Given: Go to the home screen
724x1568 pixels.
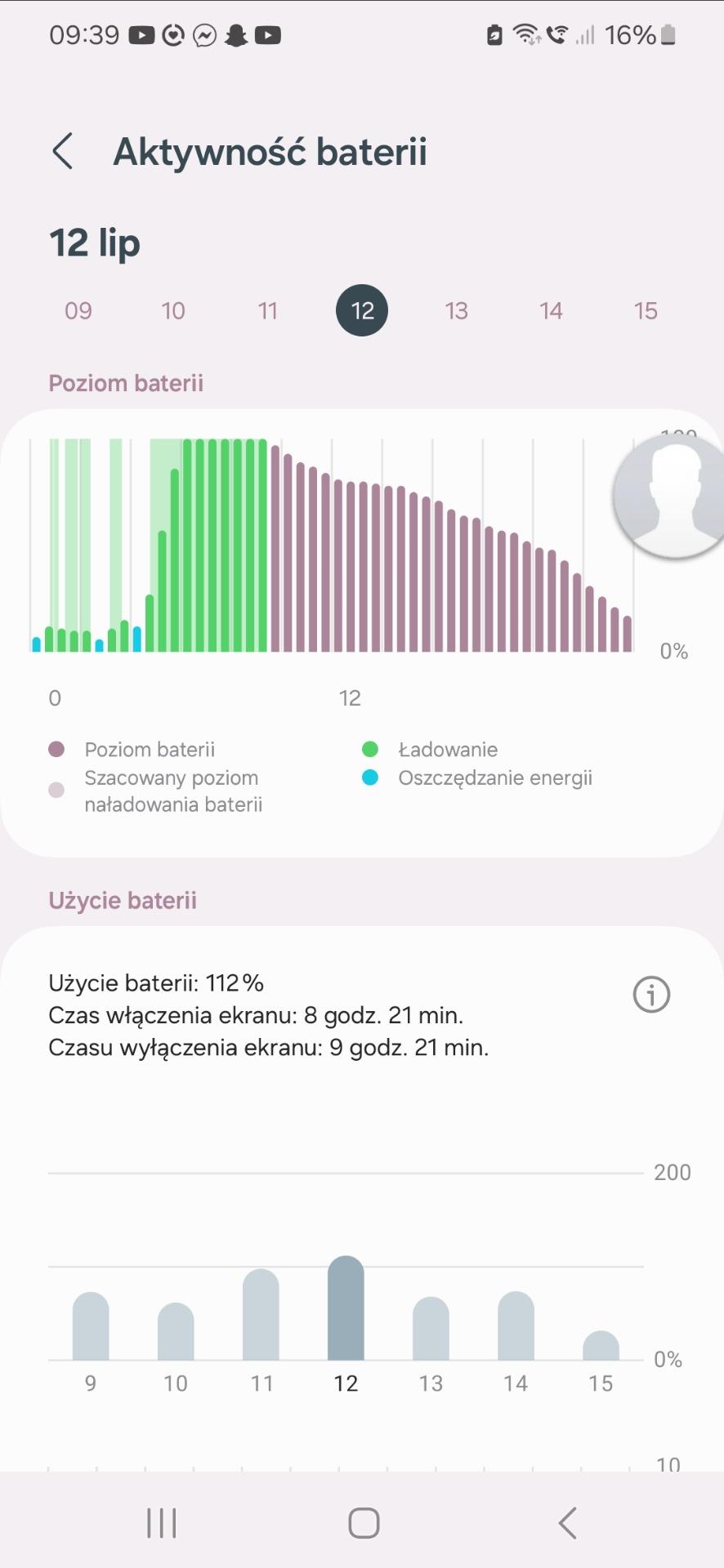Looking at the screenshot, I should click(364, 1523).
